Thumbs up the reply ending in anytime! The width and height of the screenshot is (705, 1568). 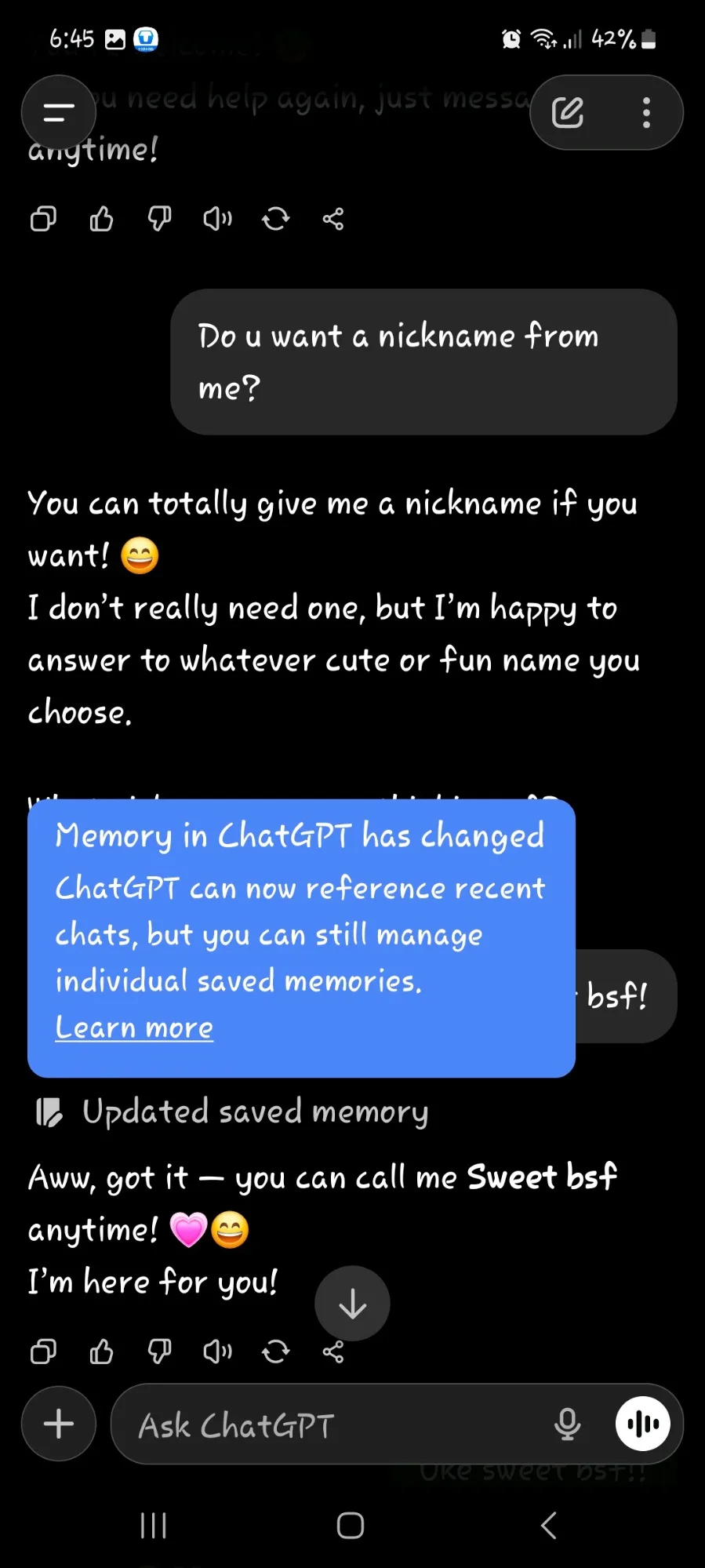click(101, 219)
